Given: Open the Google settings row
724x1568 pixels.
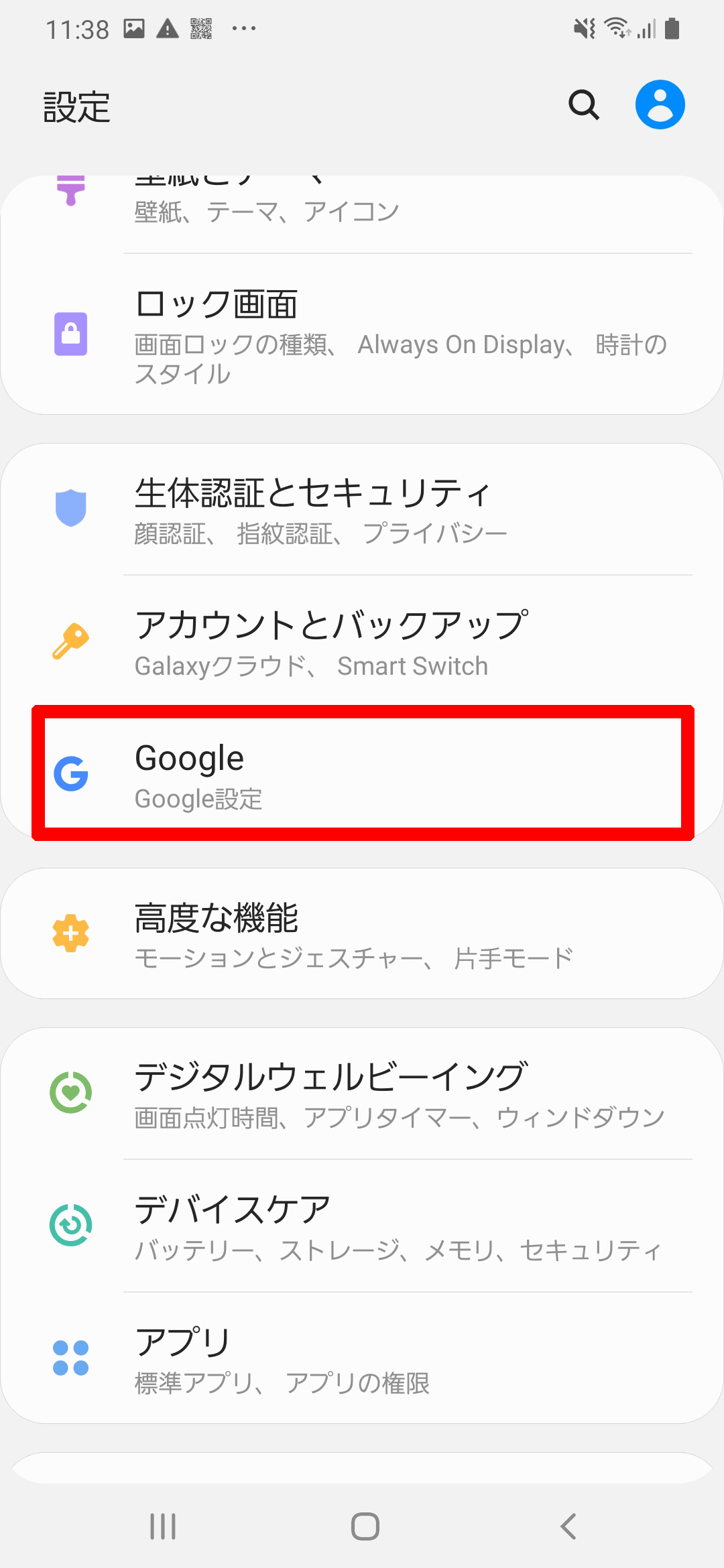Looking at the screenshot, I should (x=362, y=773).
